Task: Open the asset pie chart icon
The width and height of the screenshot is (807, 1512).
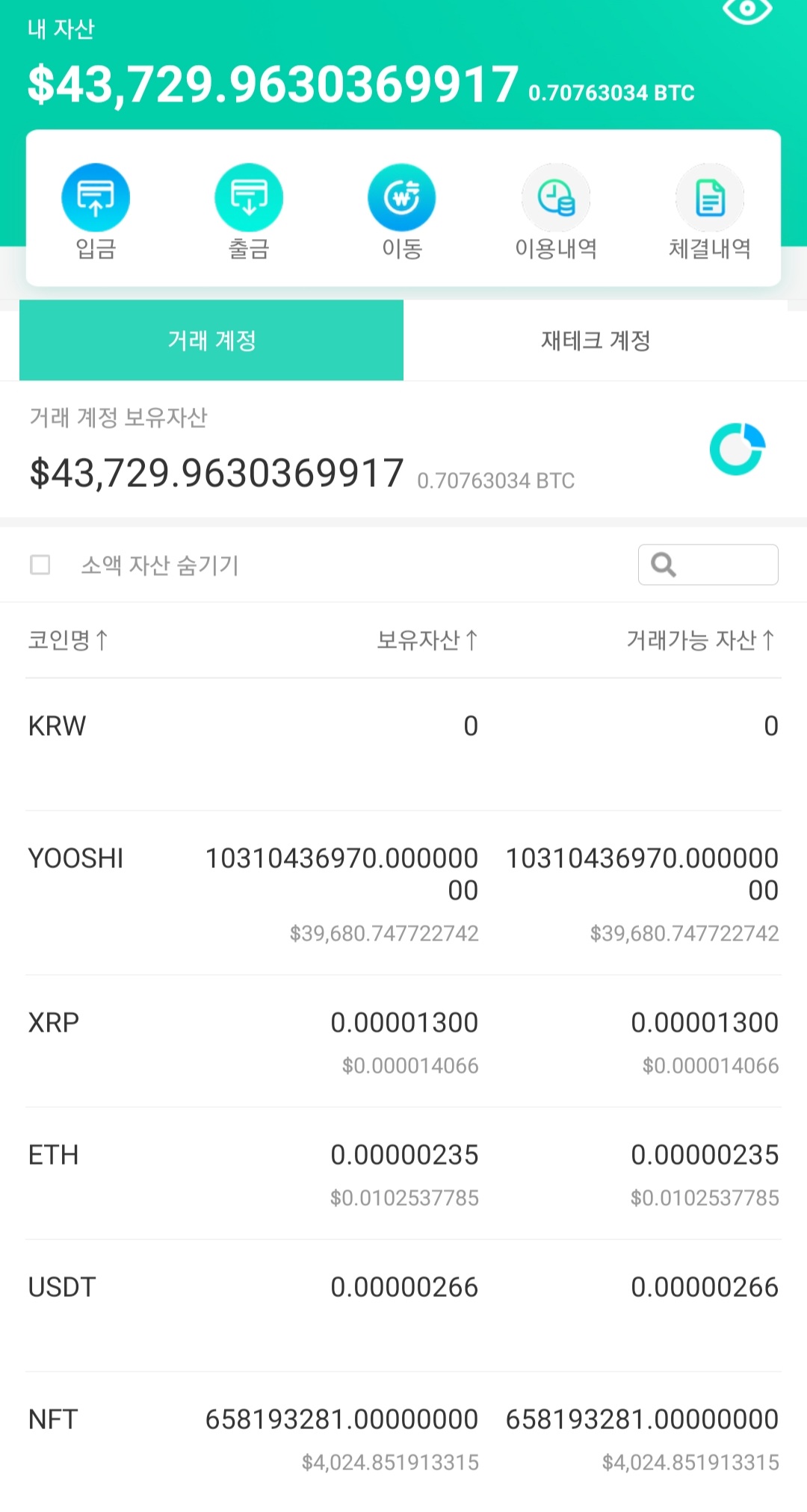Action: pos(737,449)
